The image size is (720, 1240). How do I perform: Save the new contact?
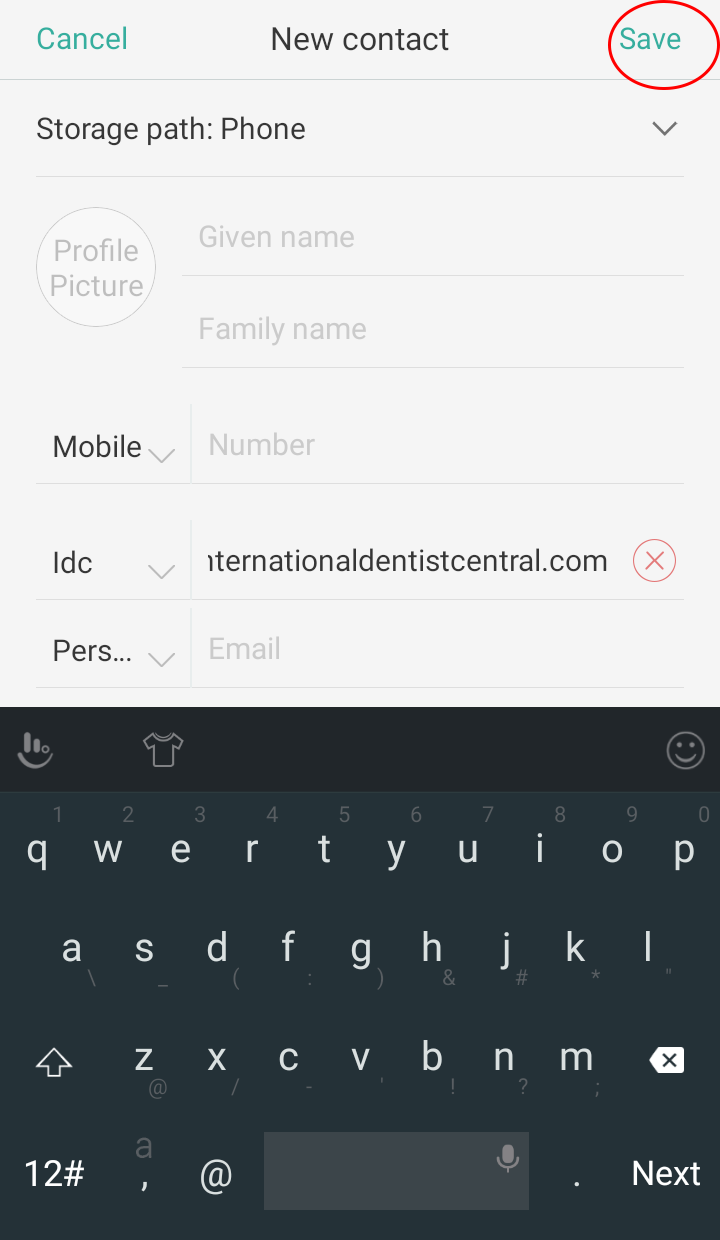pyautogui.click(x=650, y=39)
